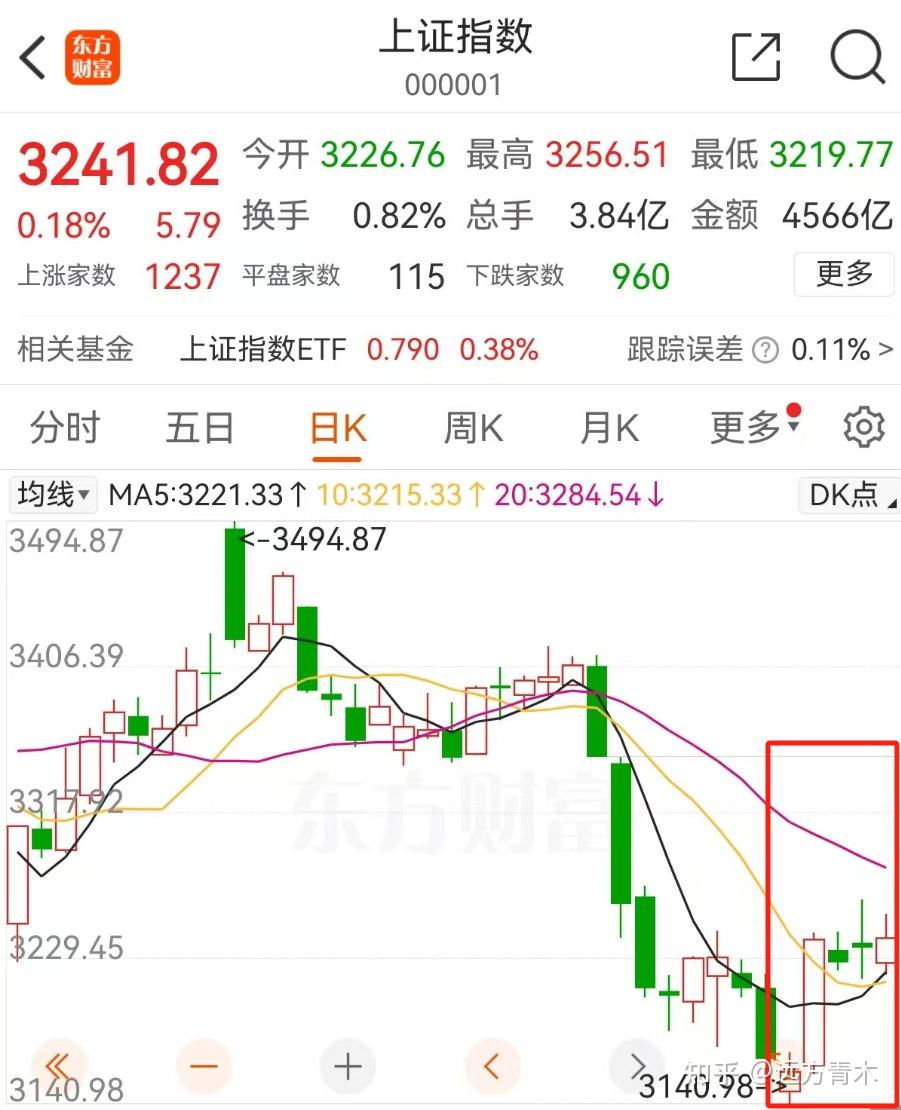Image resolution: width=901 pixels, height=1110 pixels.
Task: Toggle the DK点 button
Action: click(x=845, y=494)
